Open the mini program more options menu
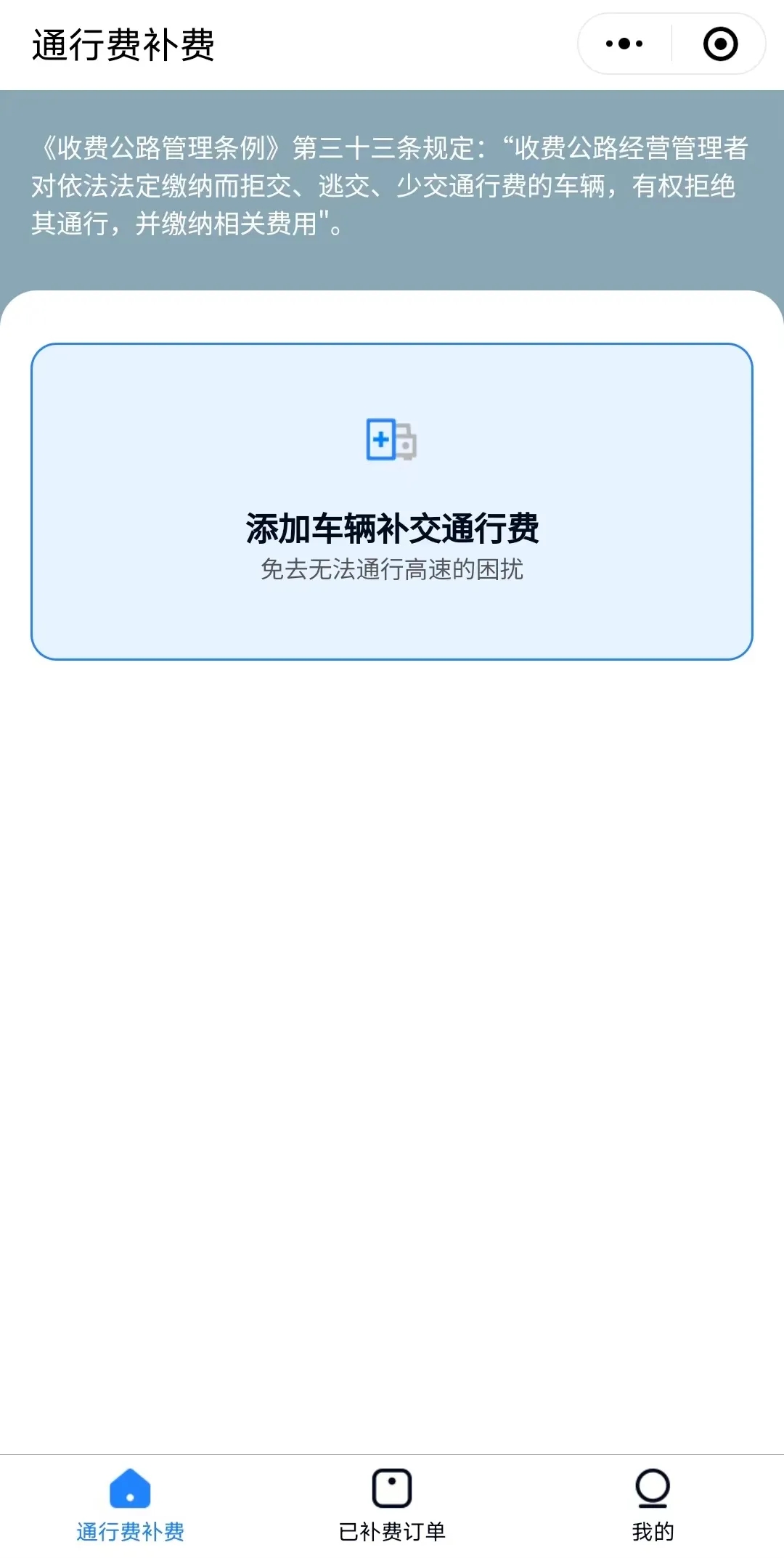Viewport: 784px width, 1558px height. tap(624, 44)
